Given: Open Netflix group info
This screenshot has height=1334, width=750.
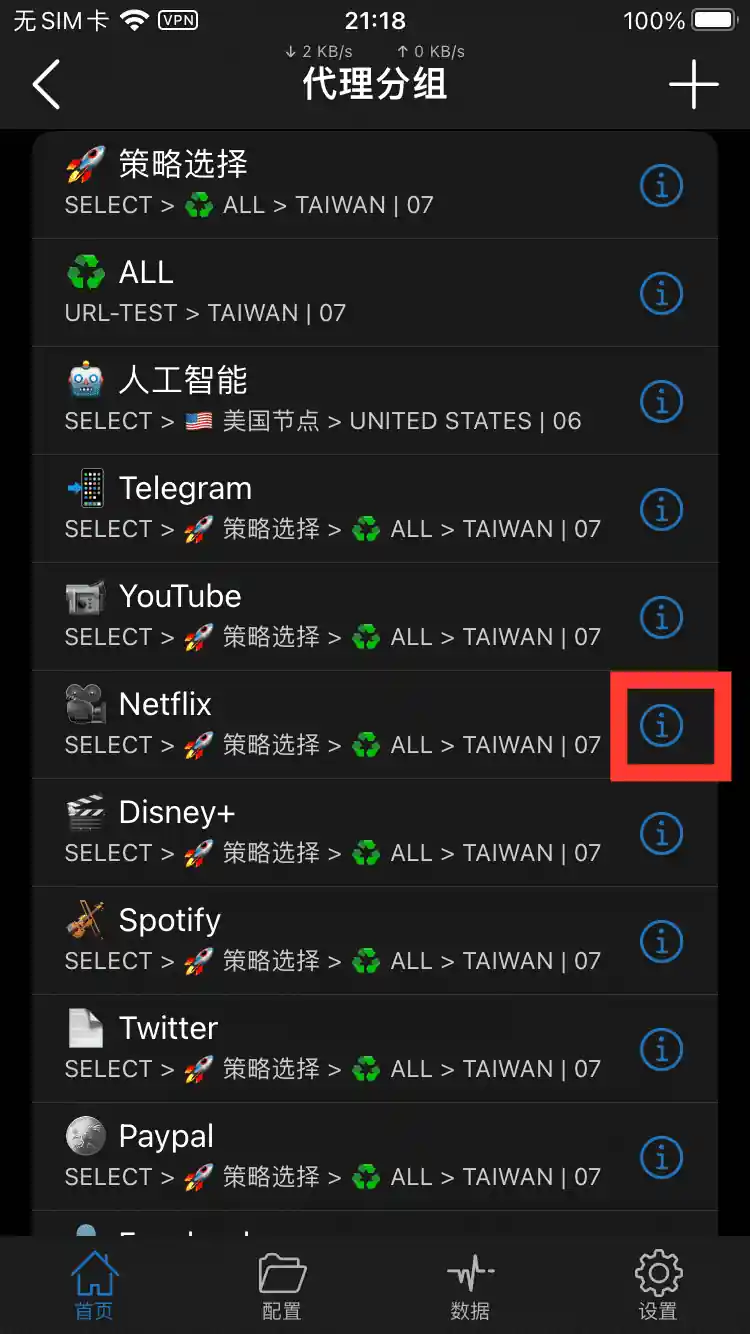Looking at the screenshot, I should pyautogui.click(x=661, y=726).
